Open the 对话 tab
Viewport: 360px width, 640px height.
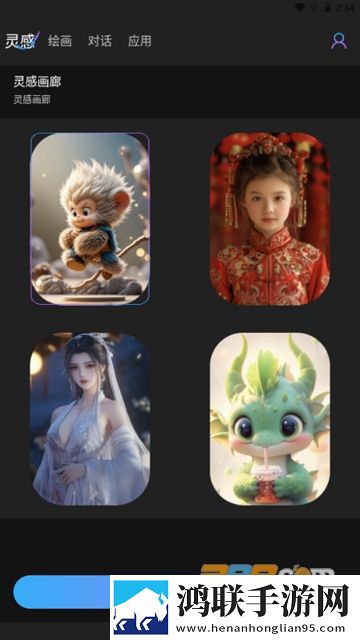click(x=100, y=41)
